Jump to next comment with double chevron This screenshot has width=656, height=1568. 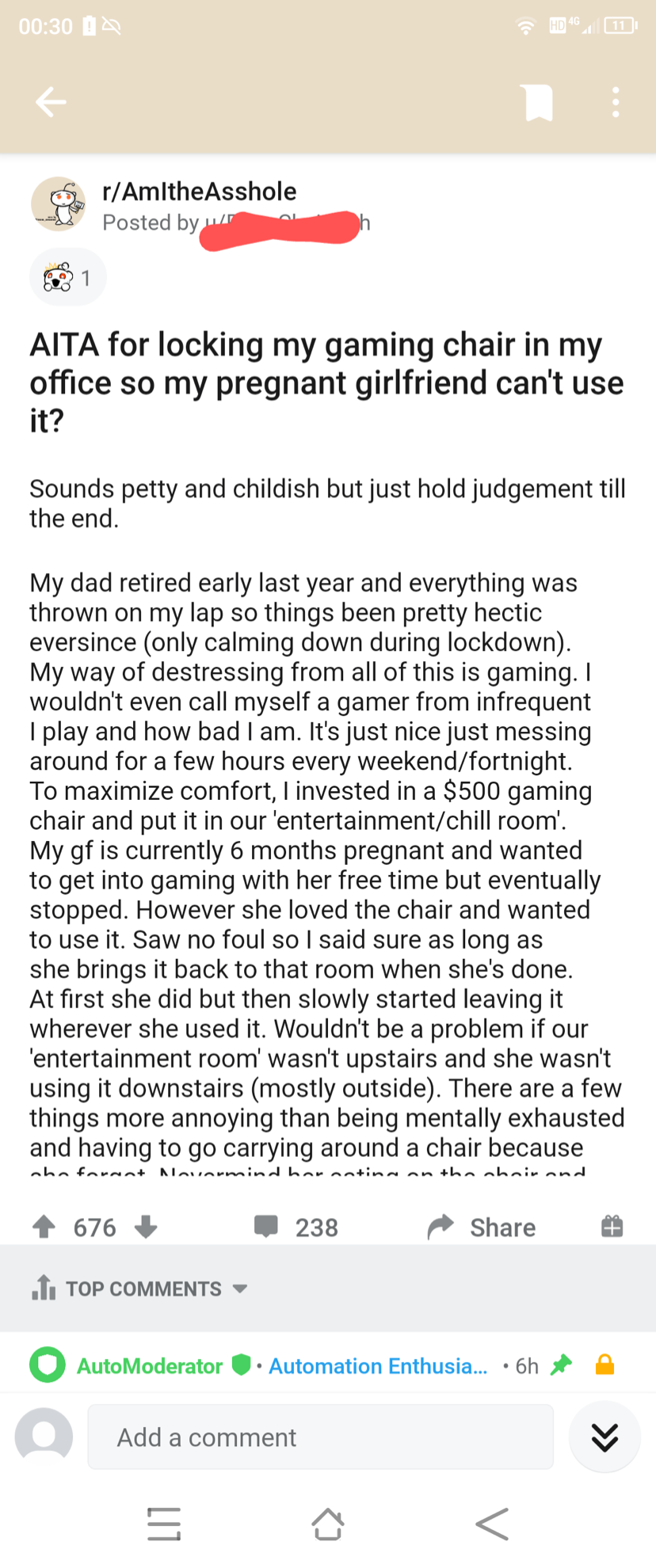pos(605,1437)
